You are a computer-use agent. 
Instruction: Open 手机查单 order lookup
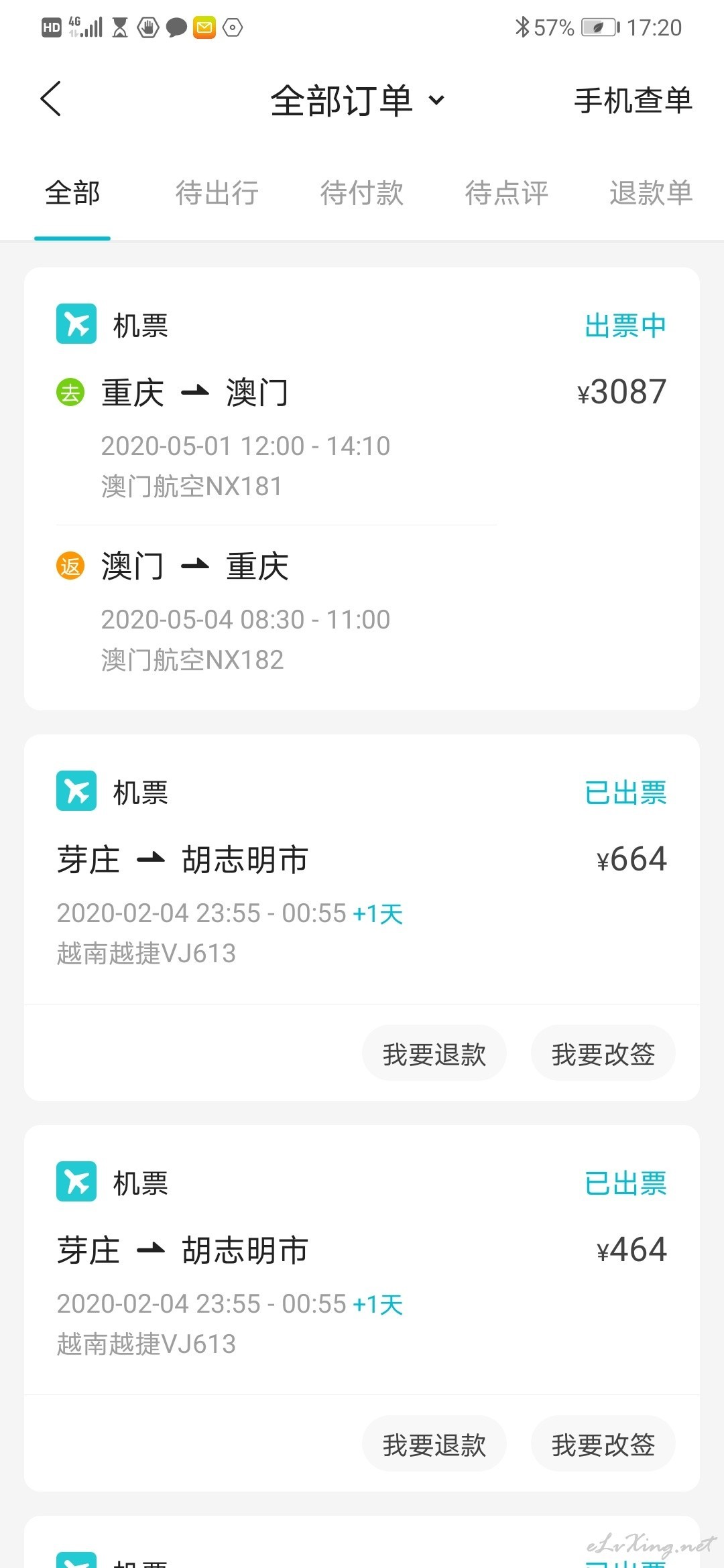(x=633, y=101)
